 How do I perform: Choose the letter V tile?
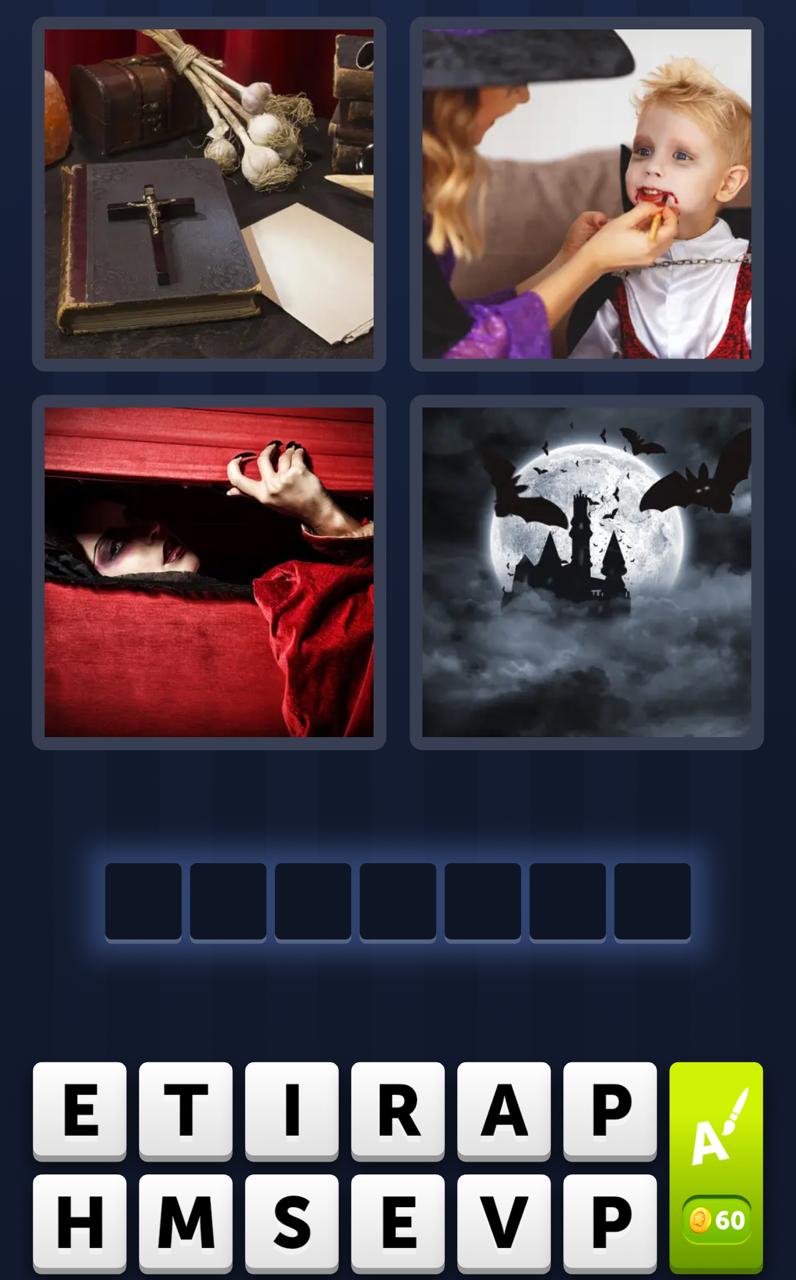(503, 1221)
